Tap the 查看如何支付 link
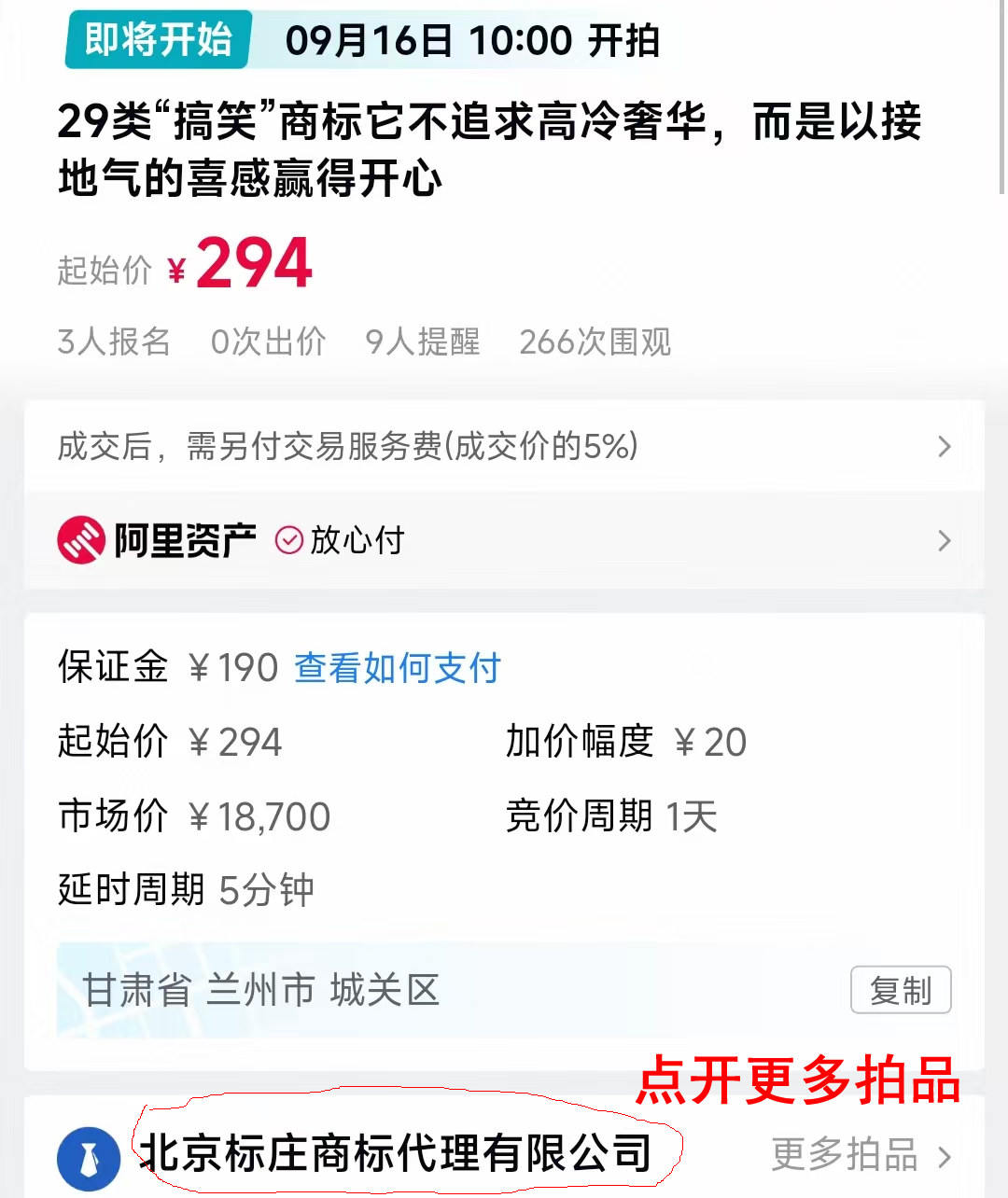The width and height of the screenshot is (1008, 1198). click(x=398, y=668)
